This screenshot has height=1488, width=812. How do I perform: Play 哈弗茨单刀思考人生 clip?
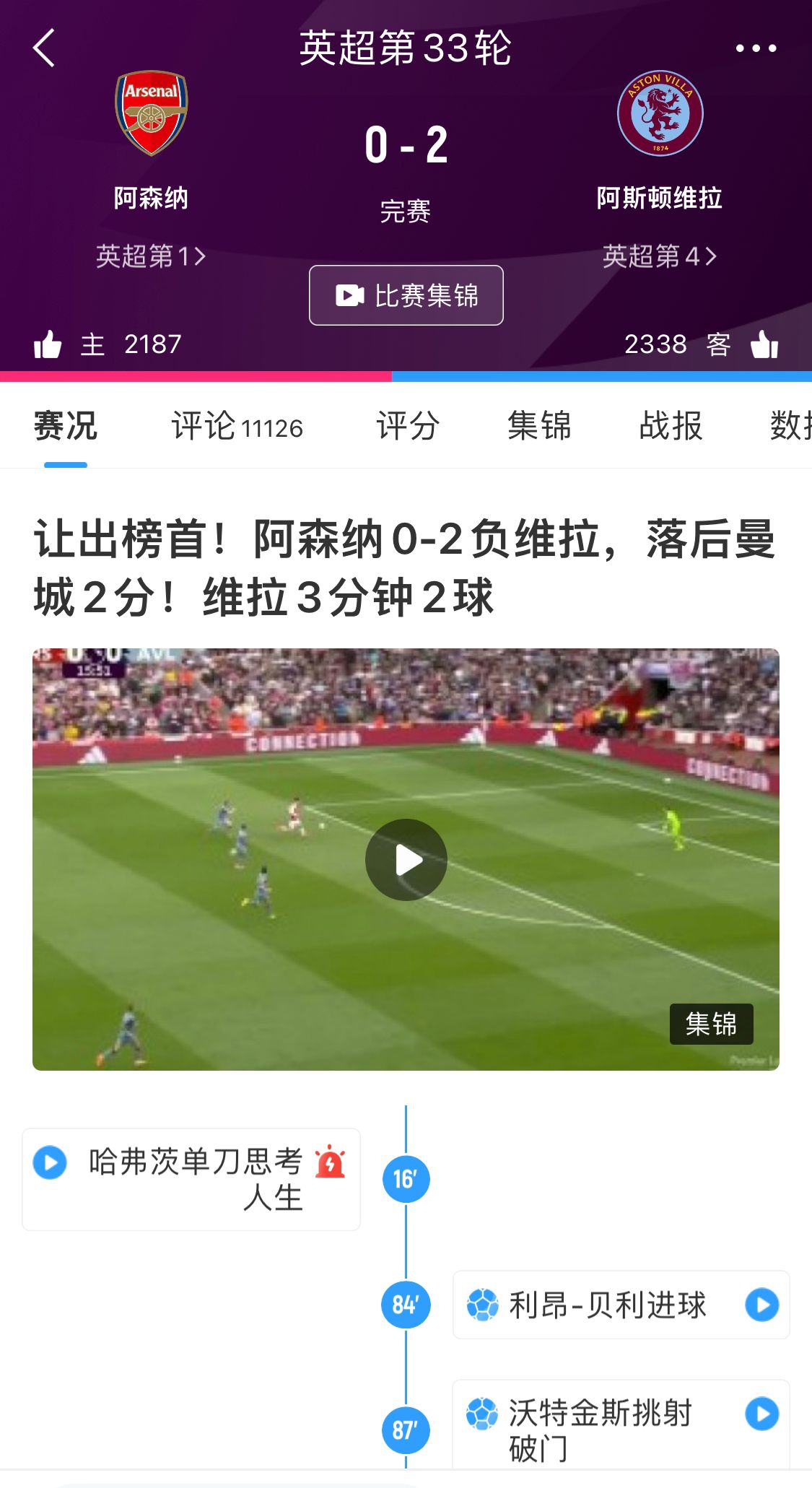coord(51,1163)
